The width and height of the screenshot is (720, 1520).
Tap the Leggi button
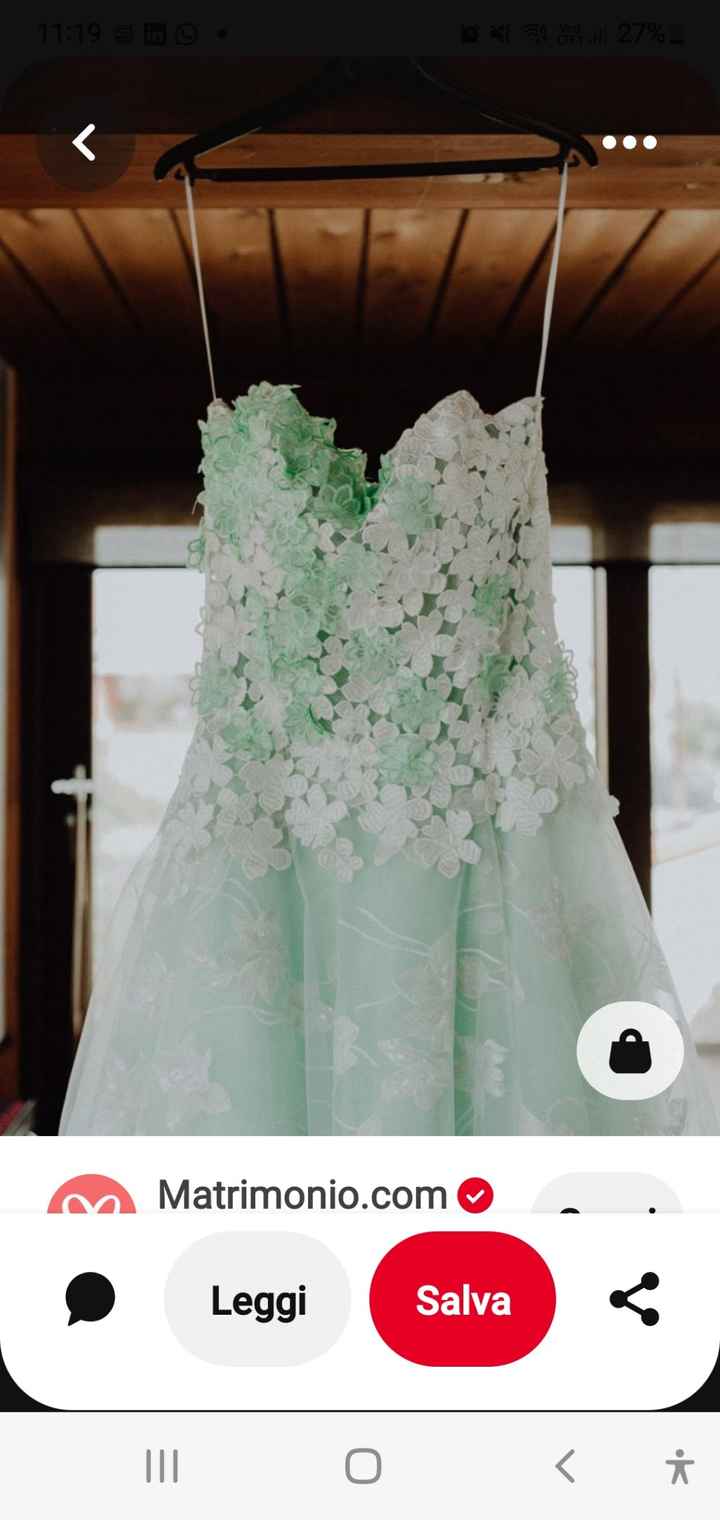pos(257,1299)
